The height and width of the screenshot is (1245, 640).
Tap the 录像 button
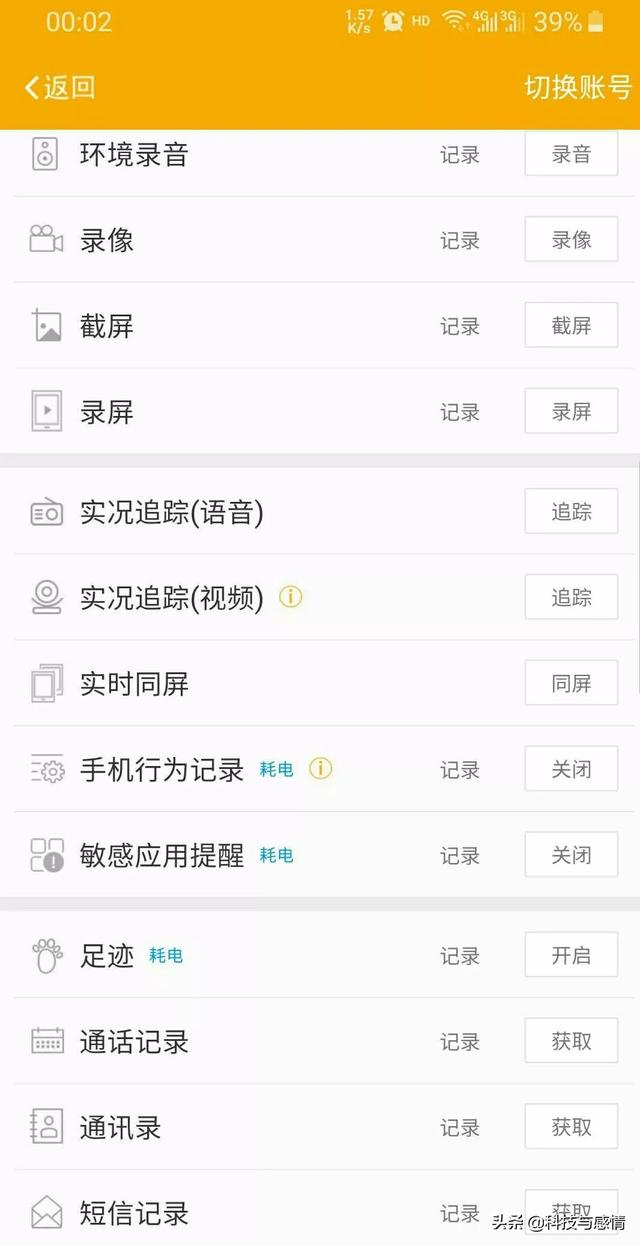point(571,240)
